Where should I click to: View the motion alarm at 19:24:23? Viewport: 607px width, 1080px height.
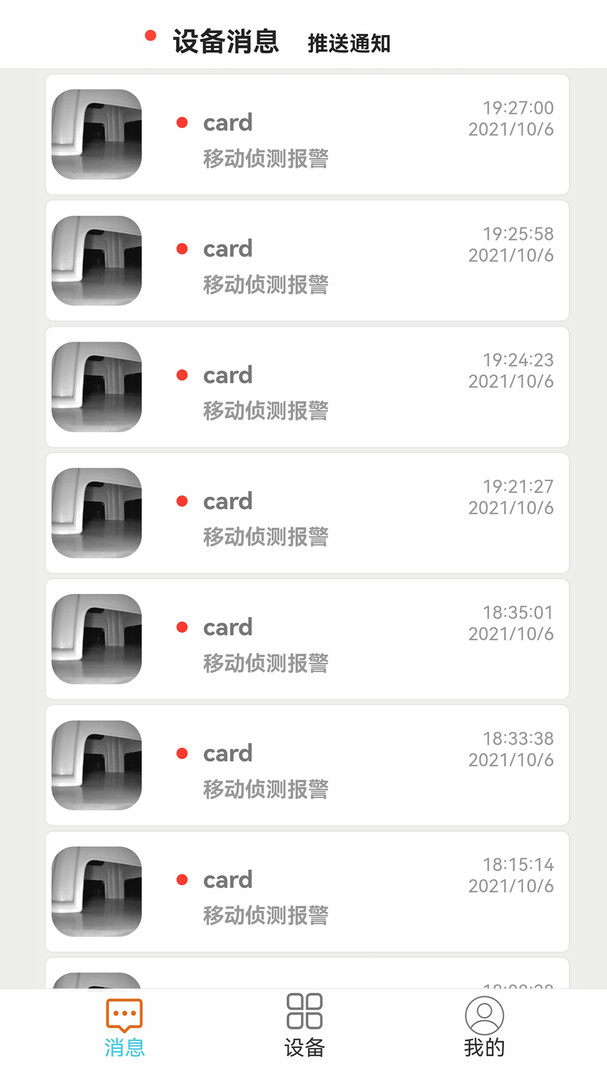coord(307,386)
